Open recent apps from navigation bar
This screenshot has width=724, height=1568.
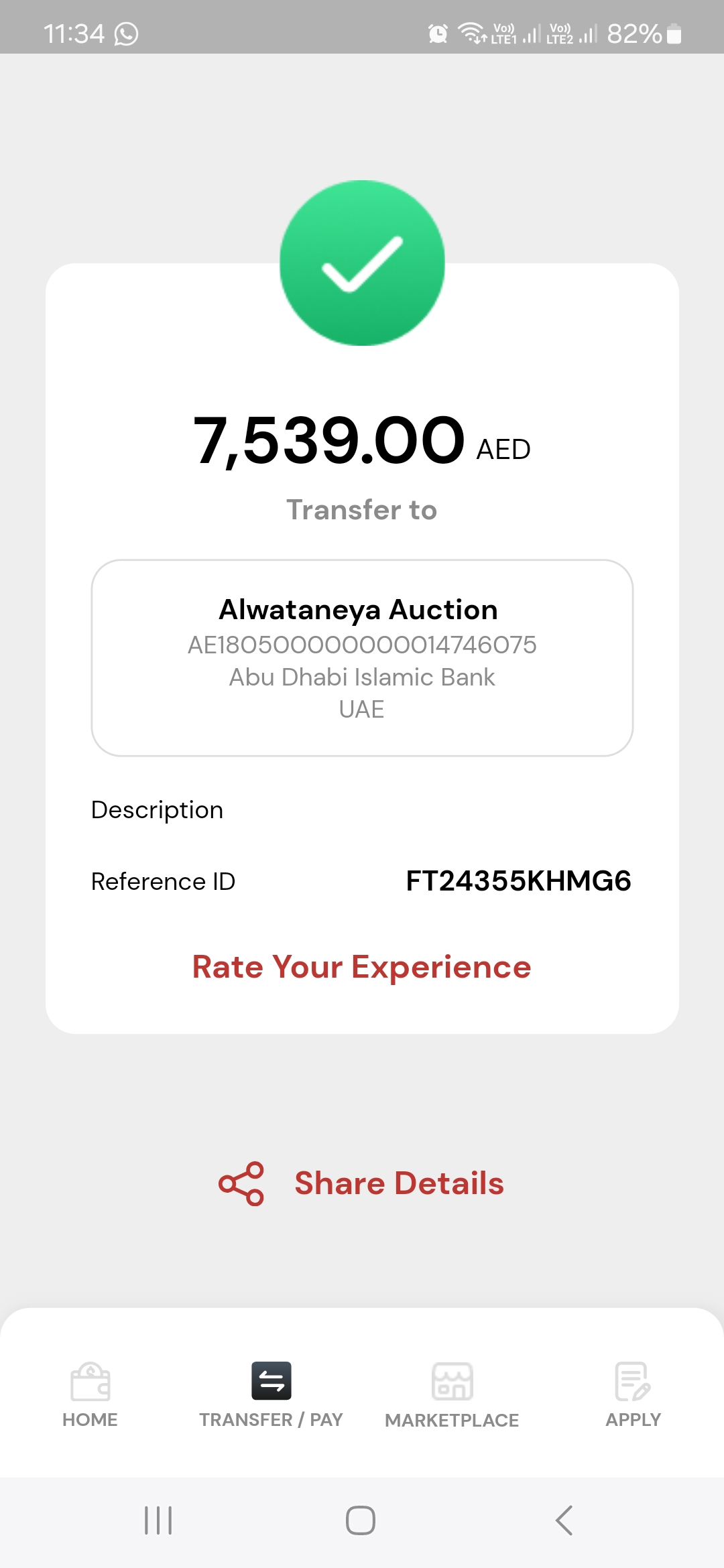pyautogui.click(x=158, y=1520)
